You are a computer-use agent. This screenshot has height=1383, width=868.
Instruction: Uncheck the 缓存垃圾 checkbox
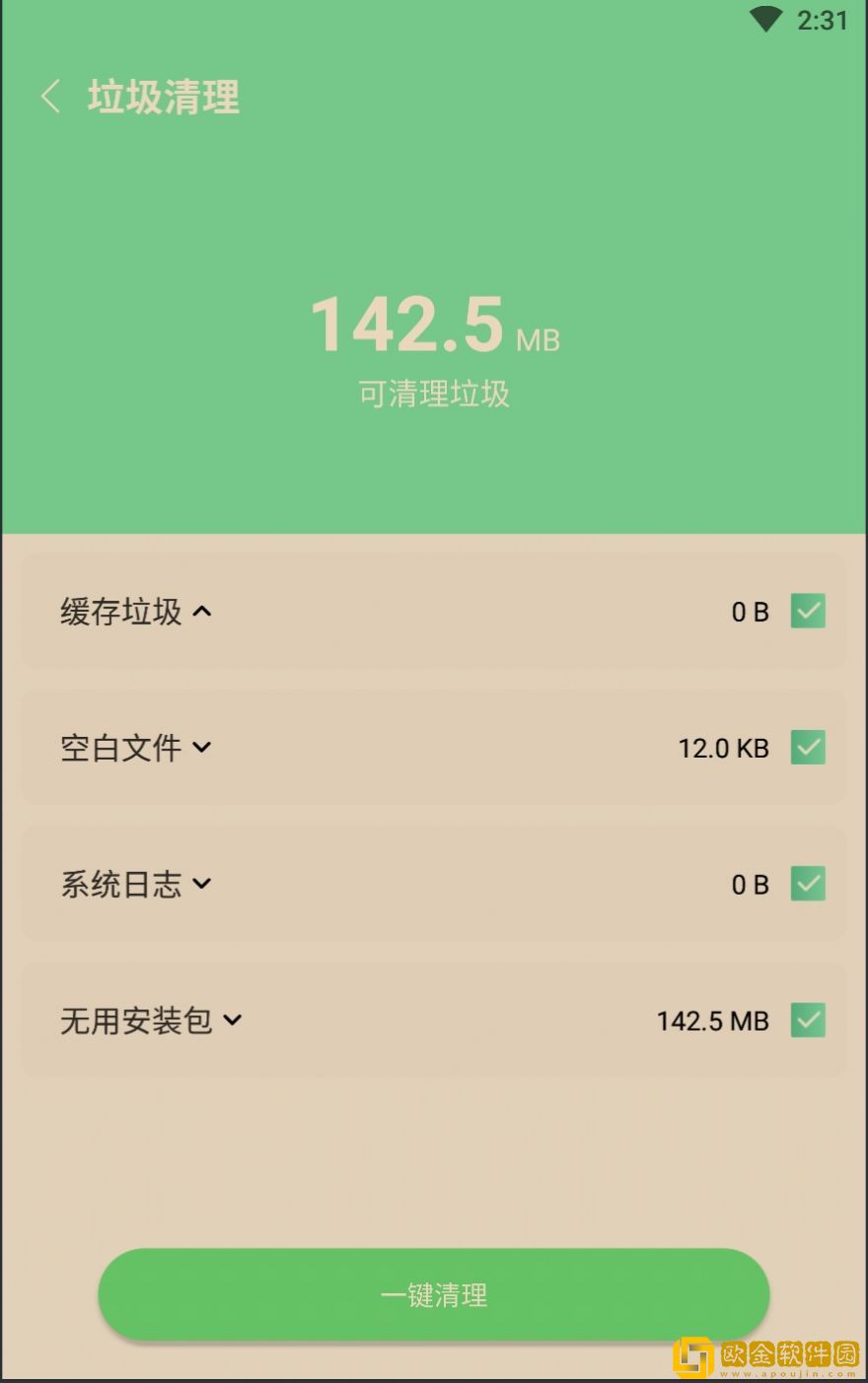tap(807, 612)
